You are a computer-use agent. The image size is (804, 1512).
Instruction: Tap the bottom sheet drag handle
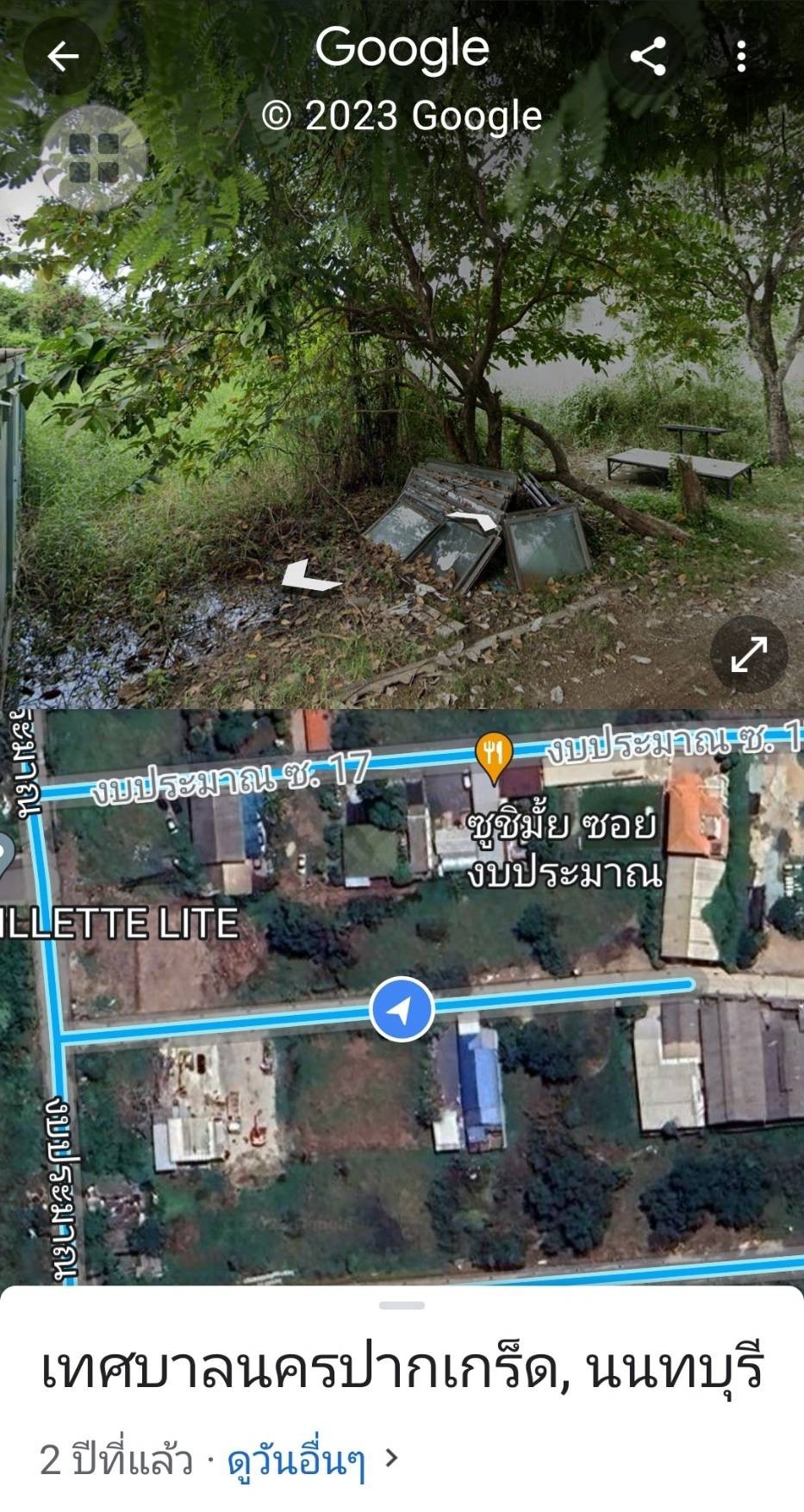tap(402, 1305)
